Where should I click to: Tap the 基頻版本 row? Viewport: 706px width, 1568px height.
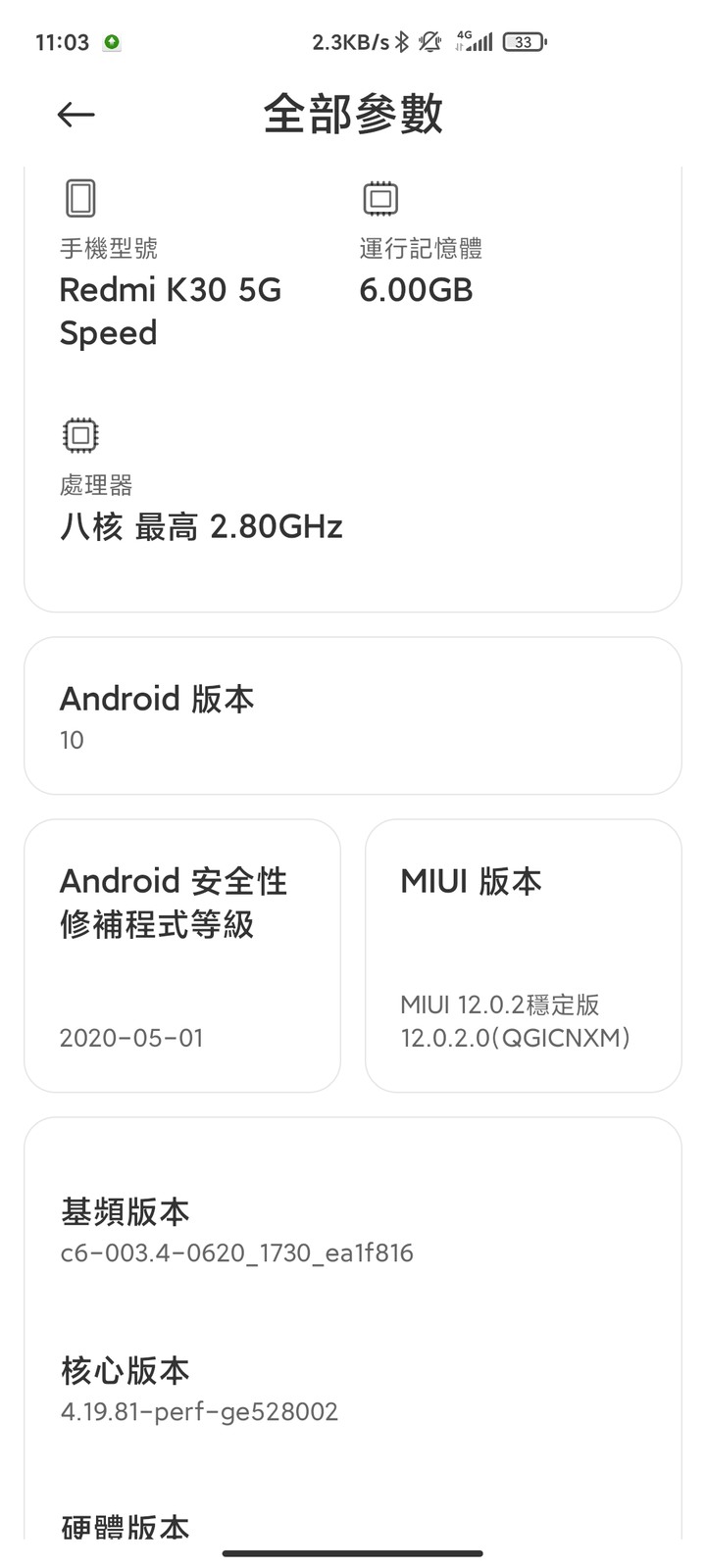click(x=353, y=1231)
